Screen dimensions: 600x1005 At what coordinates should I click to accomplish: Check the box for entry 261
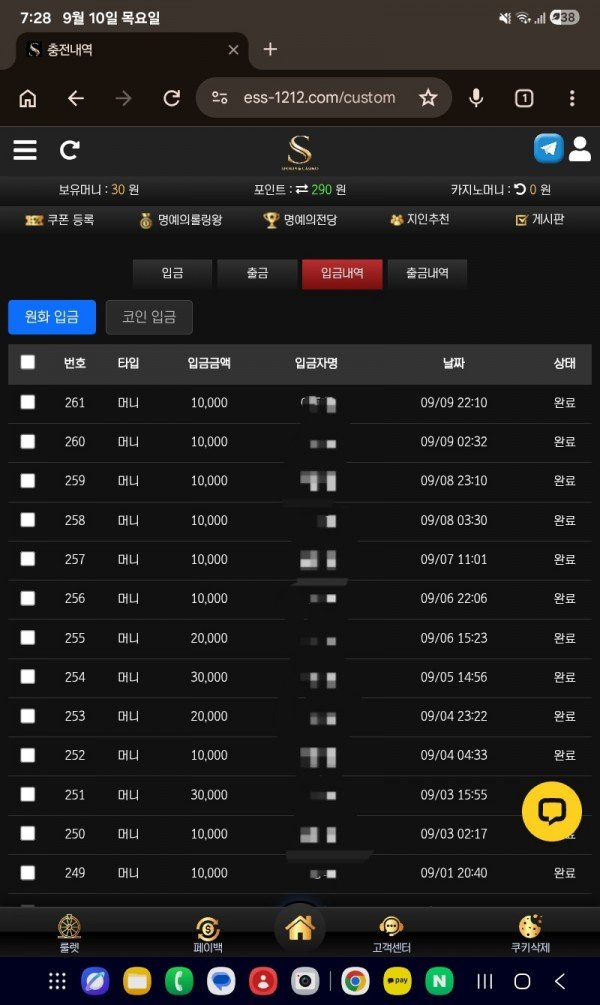[28, 402]
